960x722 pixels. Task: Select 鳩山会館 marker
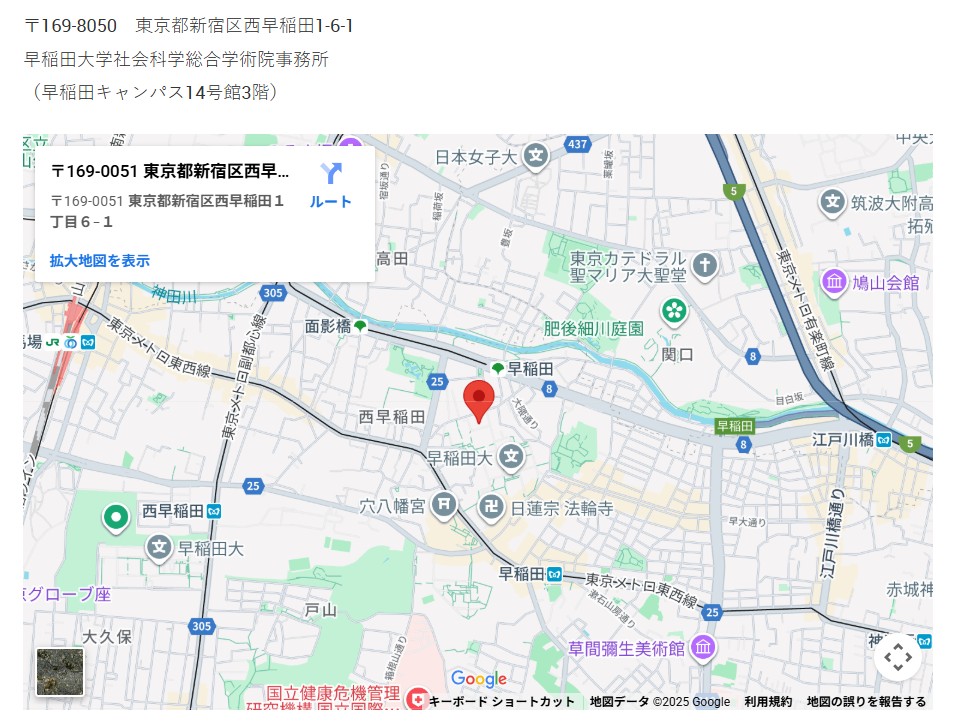(834, 282)
